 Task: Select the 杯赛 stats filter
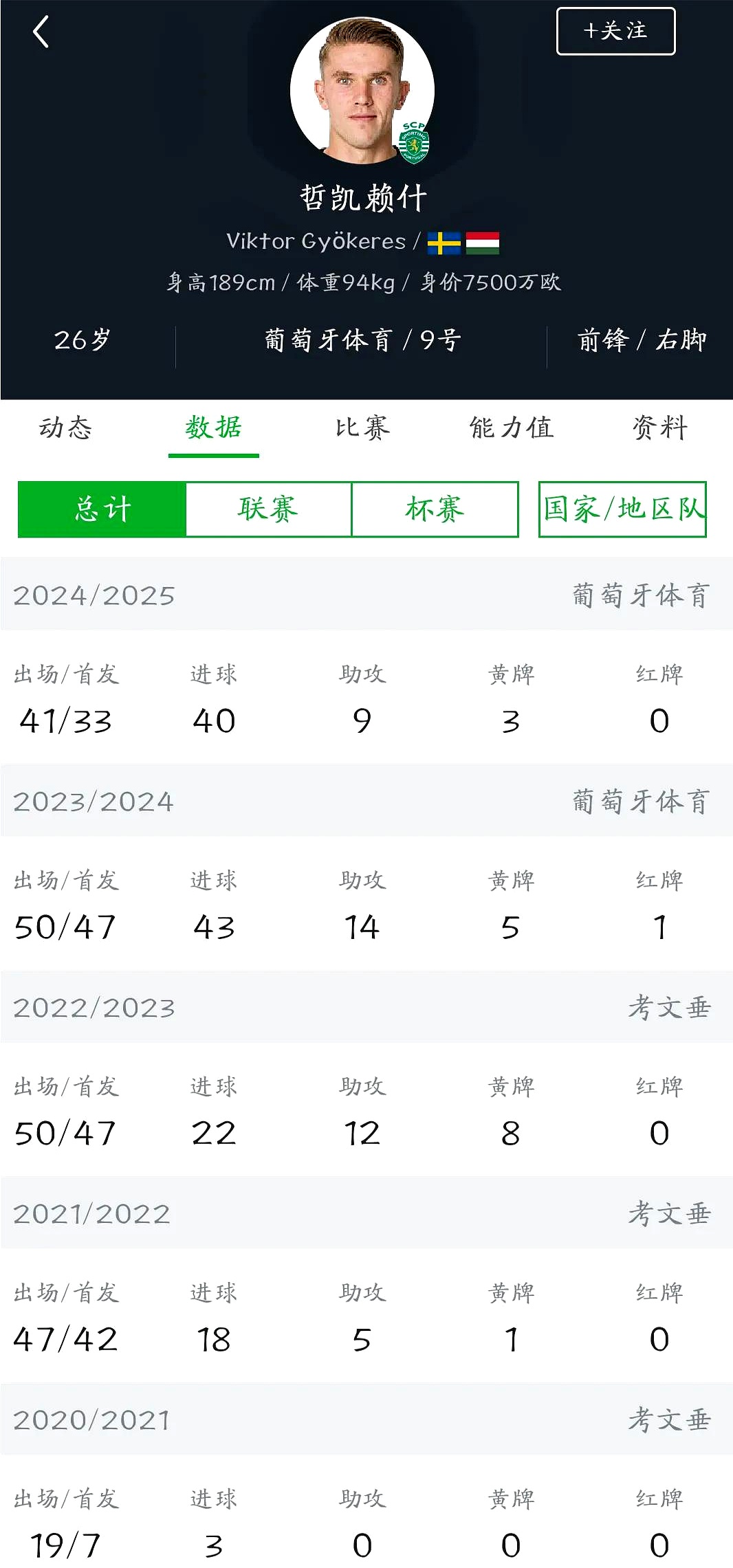(435, 509)
